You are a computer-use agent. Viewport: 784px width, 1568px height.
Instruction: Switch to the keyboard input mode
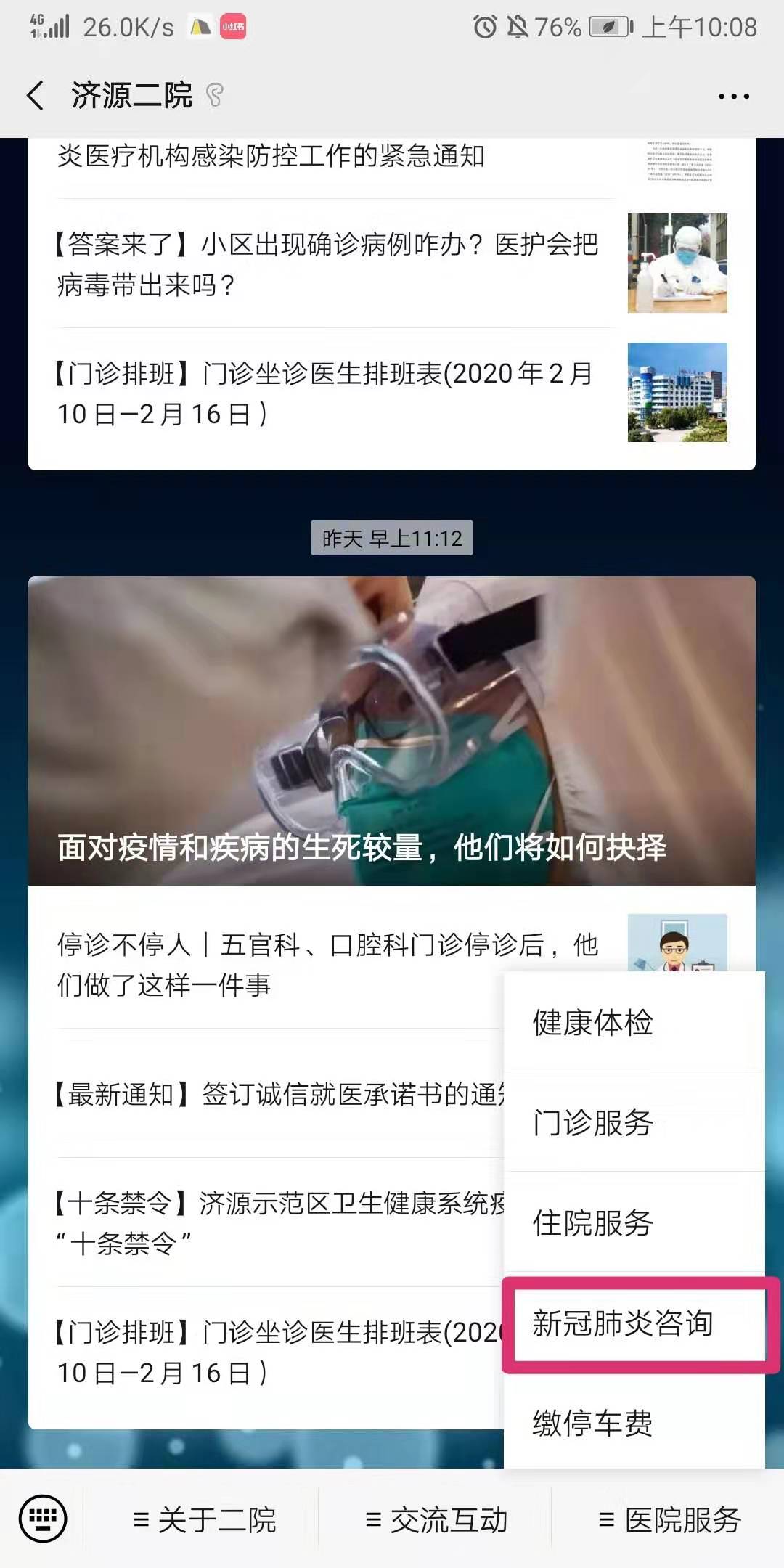point(43,1519)
